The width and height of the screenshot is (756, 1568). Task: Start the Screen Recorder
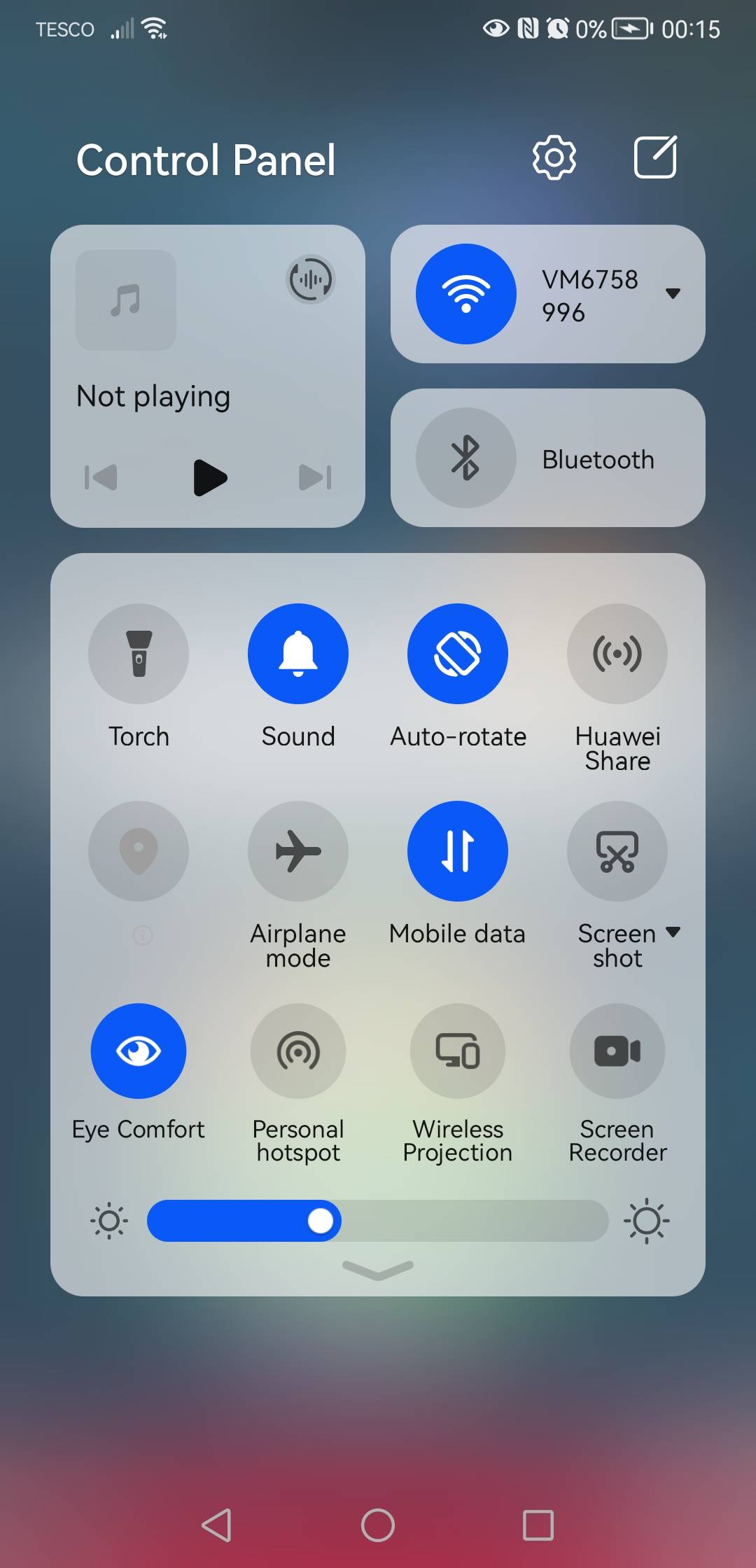[x=617, y=1051]
